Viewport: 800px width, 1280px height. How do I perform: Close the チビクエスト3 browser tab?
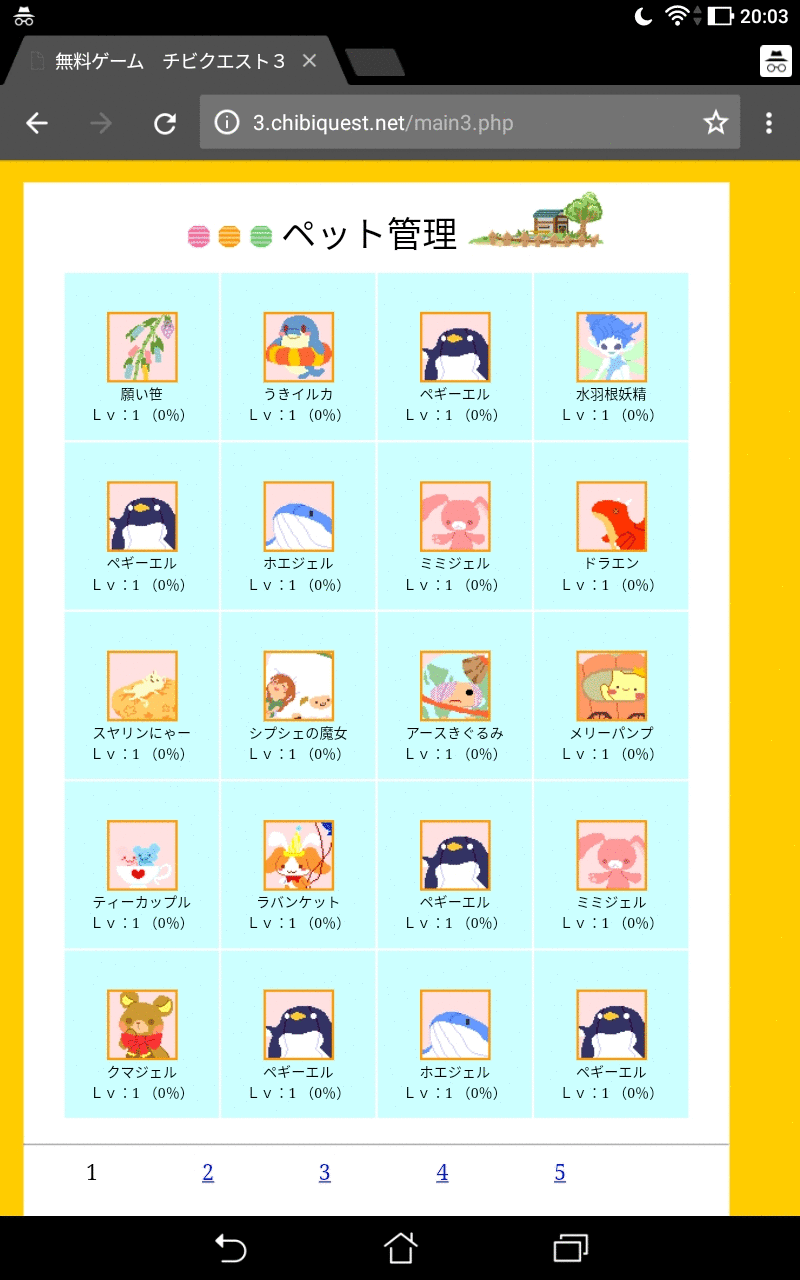[x=309, y=61]
